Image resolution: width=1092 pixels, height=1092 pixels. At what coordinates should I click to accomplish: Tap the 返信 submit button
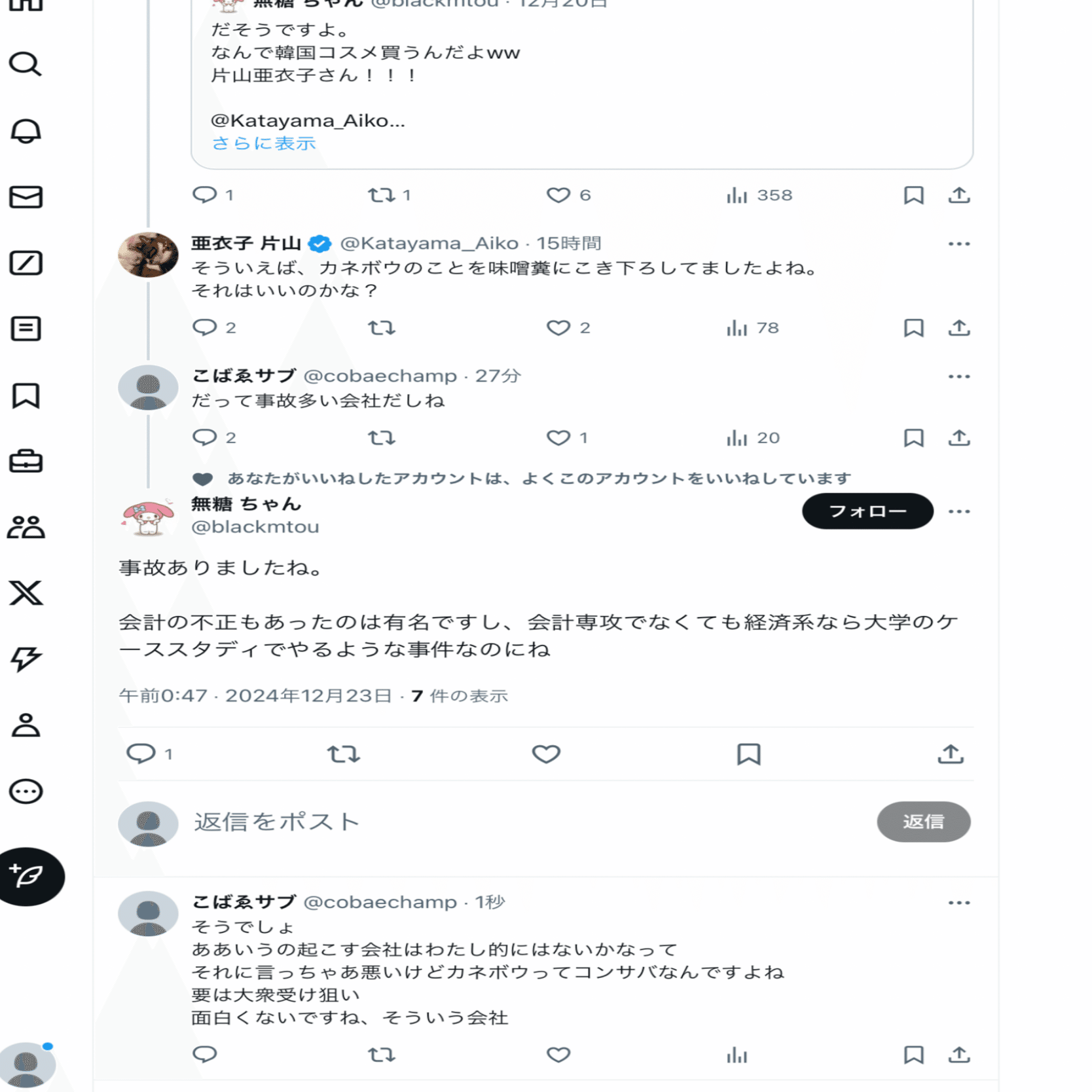click(x=923, y=822)
